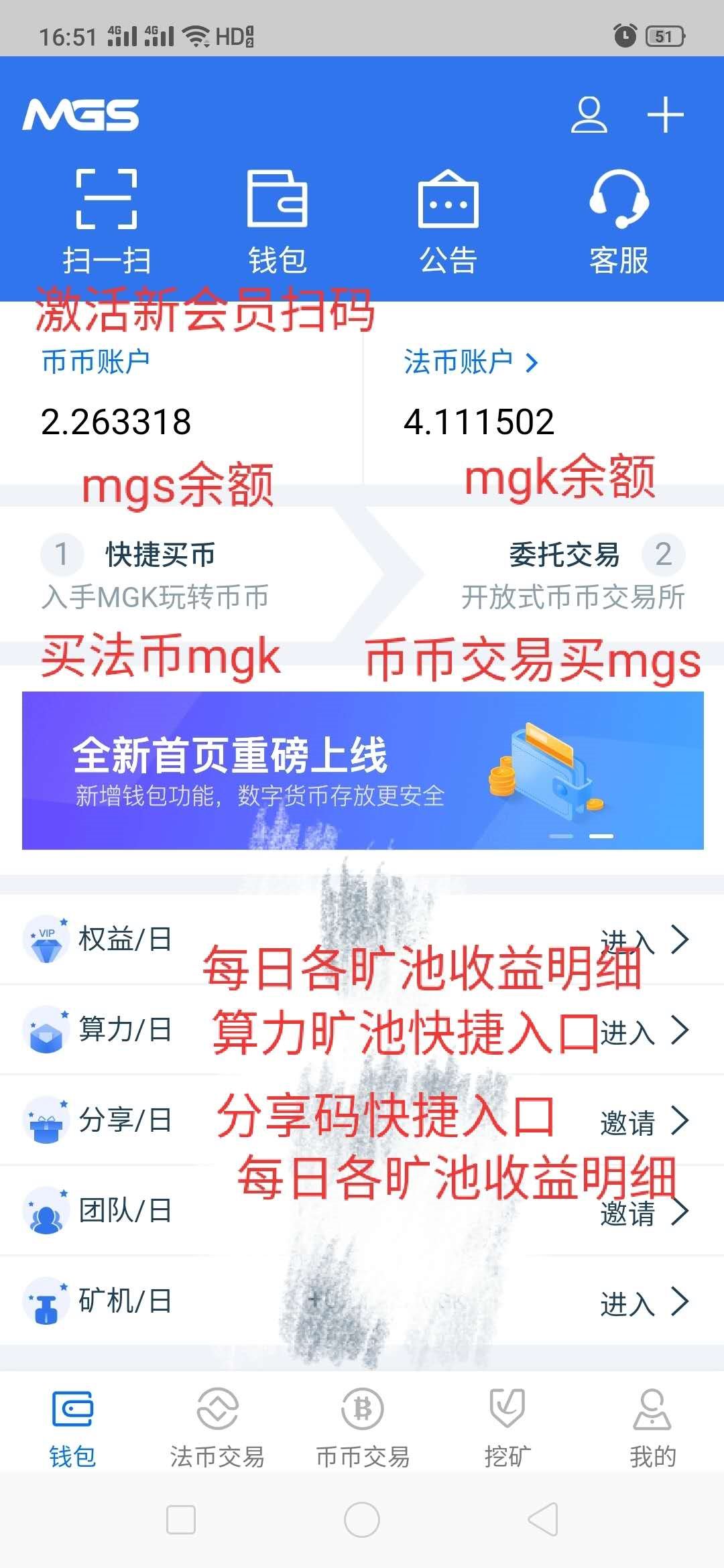This screenshot has width=724, height=1568.
Task: Switch to 我的 tab
Action: pyautogui.click(x=652, y=1426)
